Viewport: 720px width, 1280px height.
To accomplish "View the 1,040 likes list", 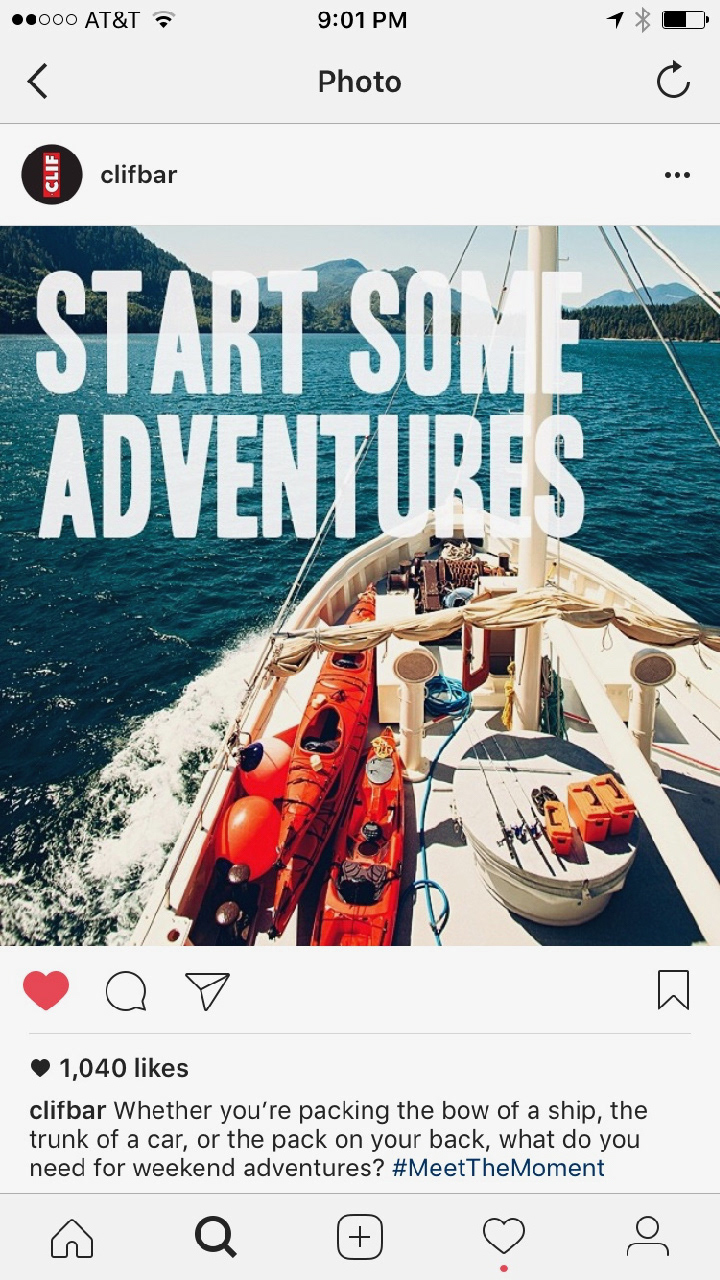I will point(110,1068).
